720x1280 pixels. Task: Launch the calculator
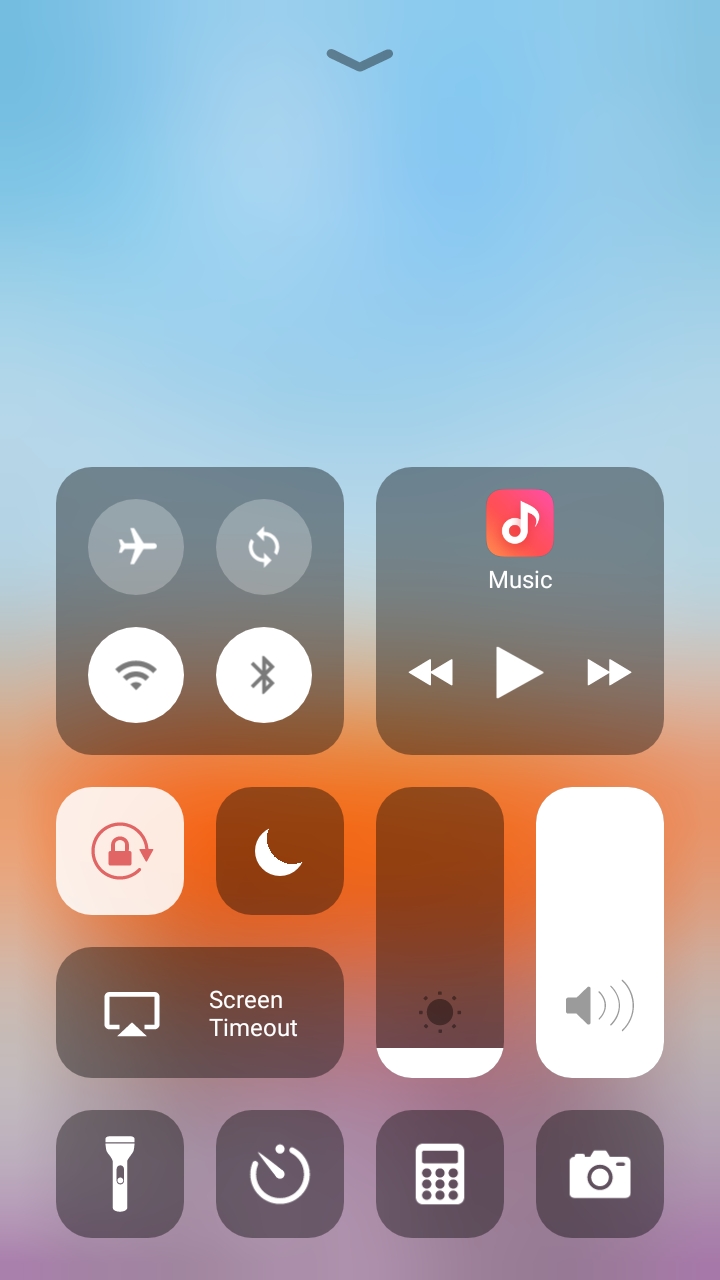tap(440, 1174)
